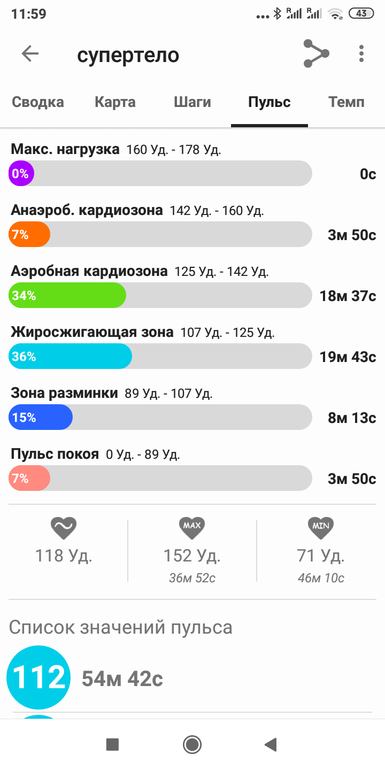This screenshot has width=385, height=770.
Task: Switch to the Сводка tab
Action: point(38,102)
